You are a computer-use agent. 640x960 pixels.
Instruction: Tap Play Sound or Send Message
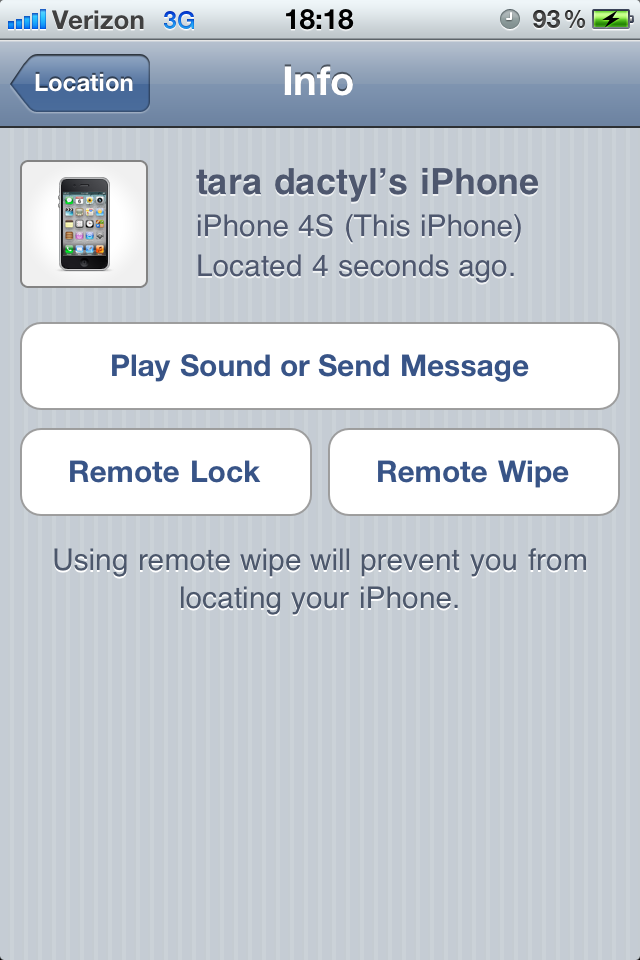coord(319,366)
